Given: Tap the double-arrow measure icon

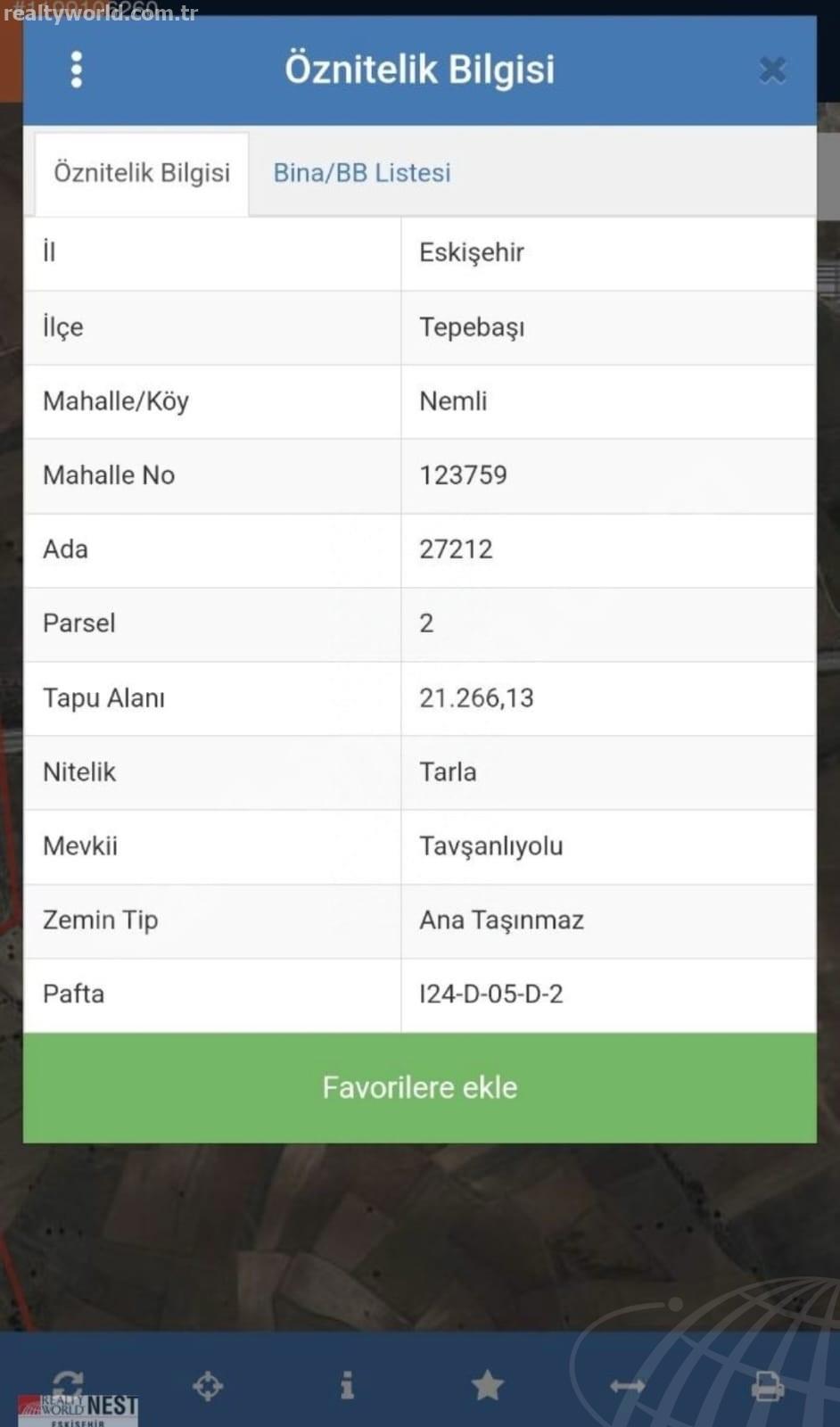Looking at the screenshot, I should click(627, 1386).
